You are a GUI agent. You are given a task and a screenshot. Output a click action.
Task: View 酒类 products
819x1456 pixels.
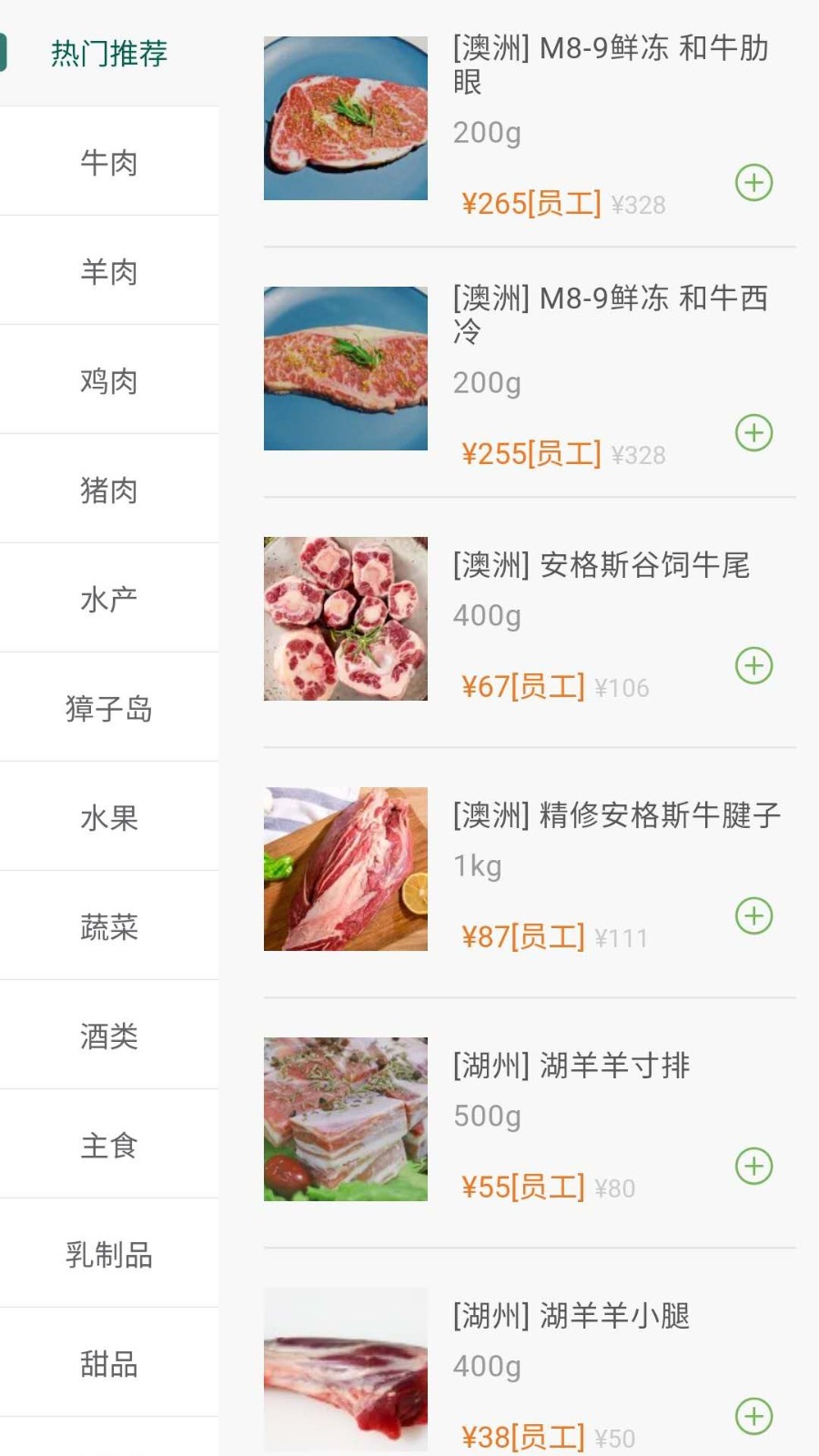pyautogui.click(x=108, y=1035)
